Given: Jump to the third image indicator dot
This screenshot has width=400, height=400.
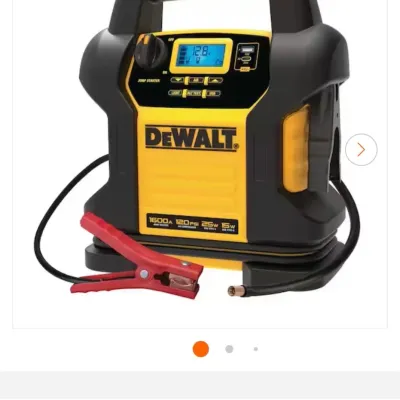Looking at the screenshot, I should (x=256, y=349).
